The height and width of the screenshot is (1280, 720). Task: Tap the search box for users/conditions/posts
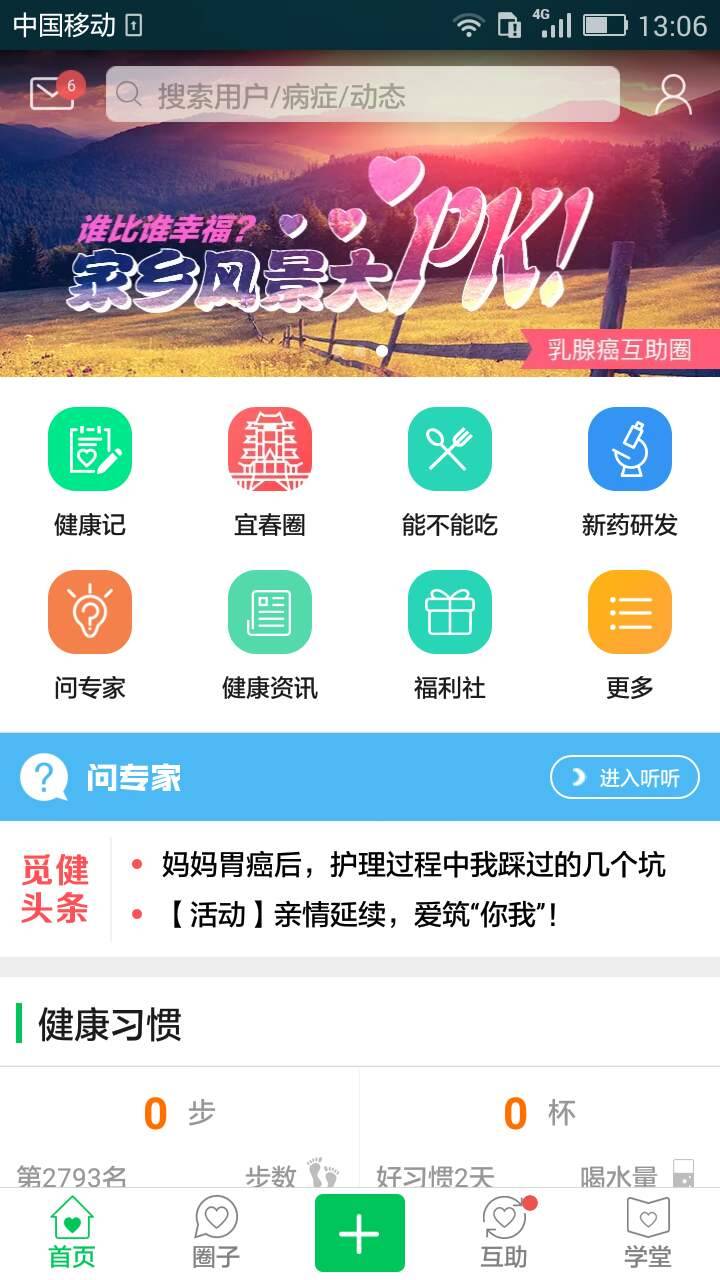[362, 95]
